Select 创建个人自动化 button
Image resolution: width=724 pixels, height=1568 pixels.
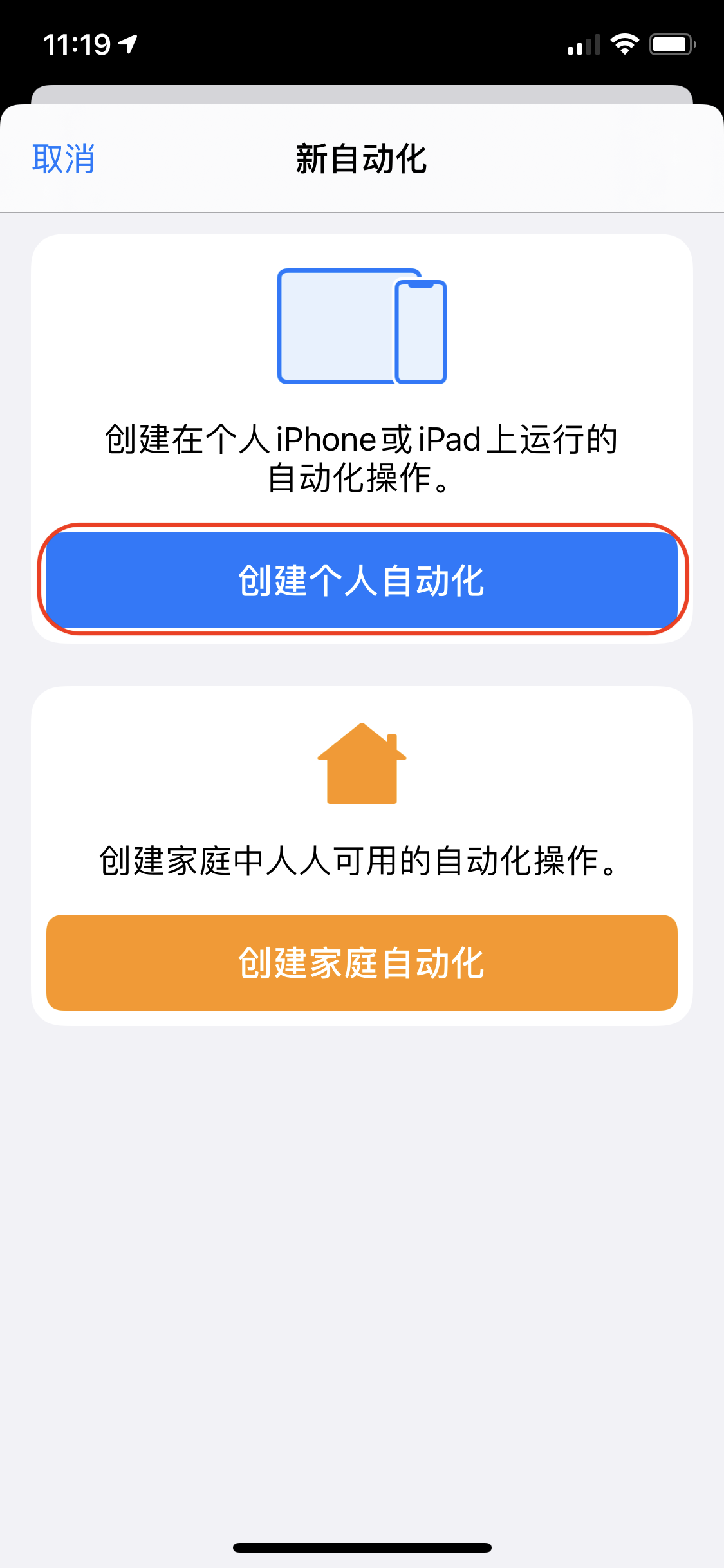coord(362,579)
